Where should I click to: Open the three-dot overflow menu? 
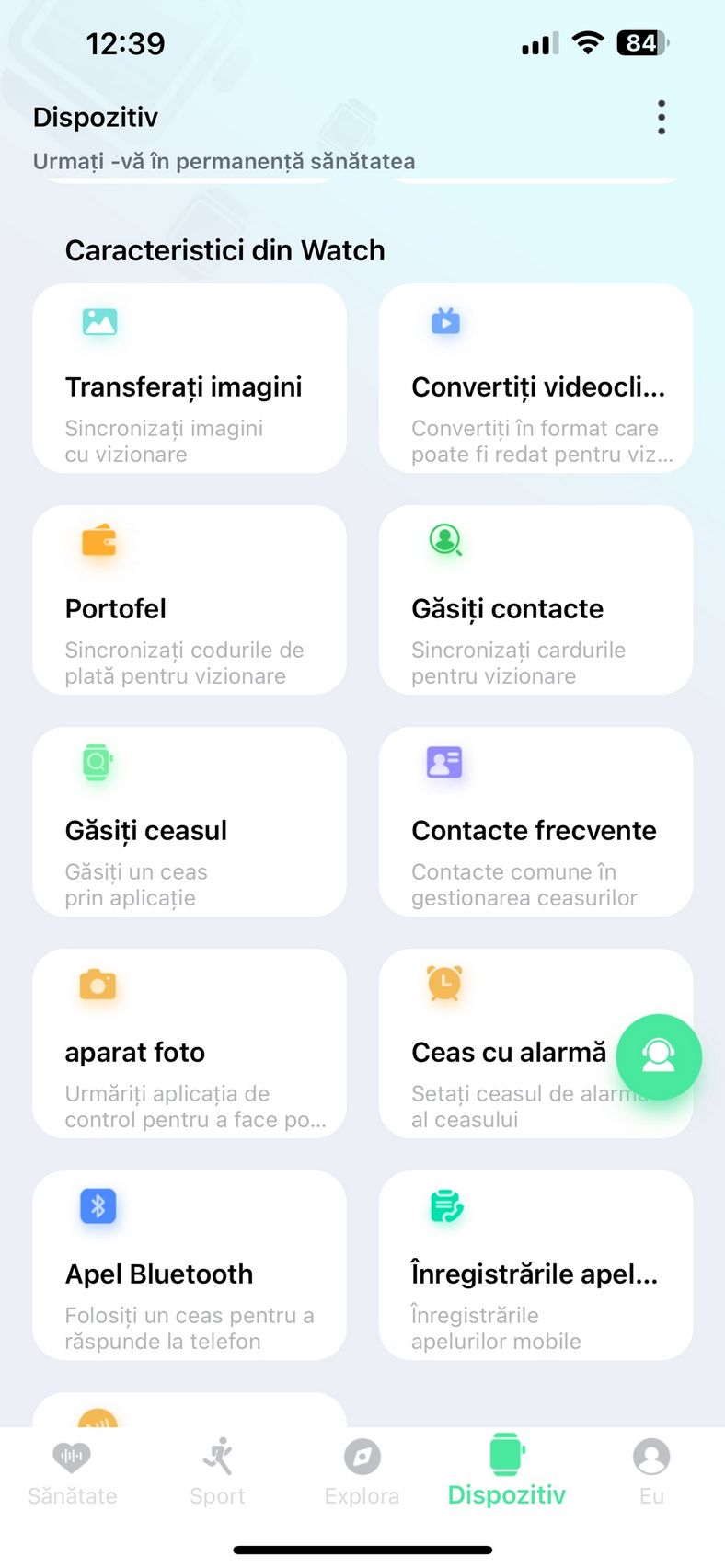[661, 118]
